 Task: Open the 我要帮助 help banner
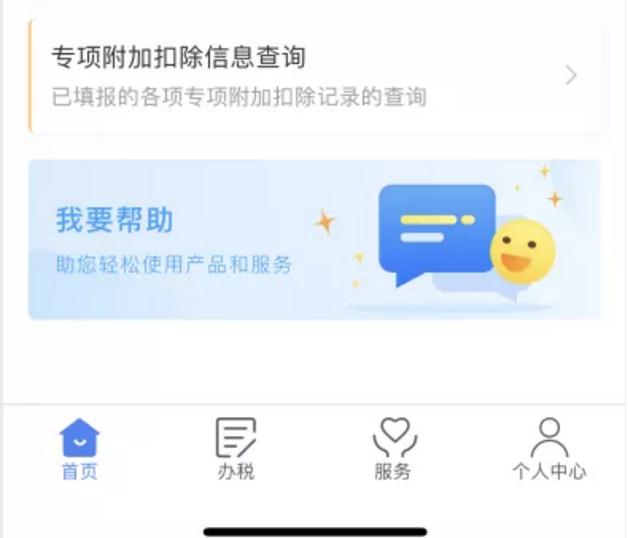coord(314,240)
